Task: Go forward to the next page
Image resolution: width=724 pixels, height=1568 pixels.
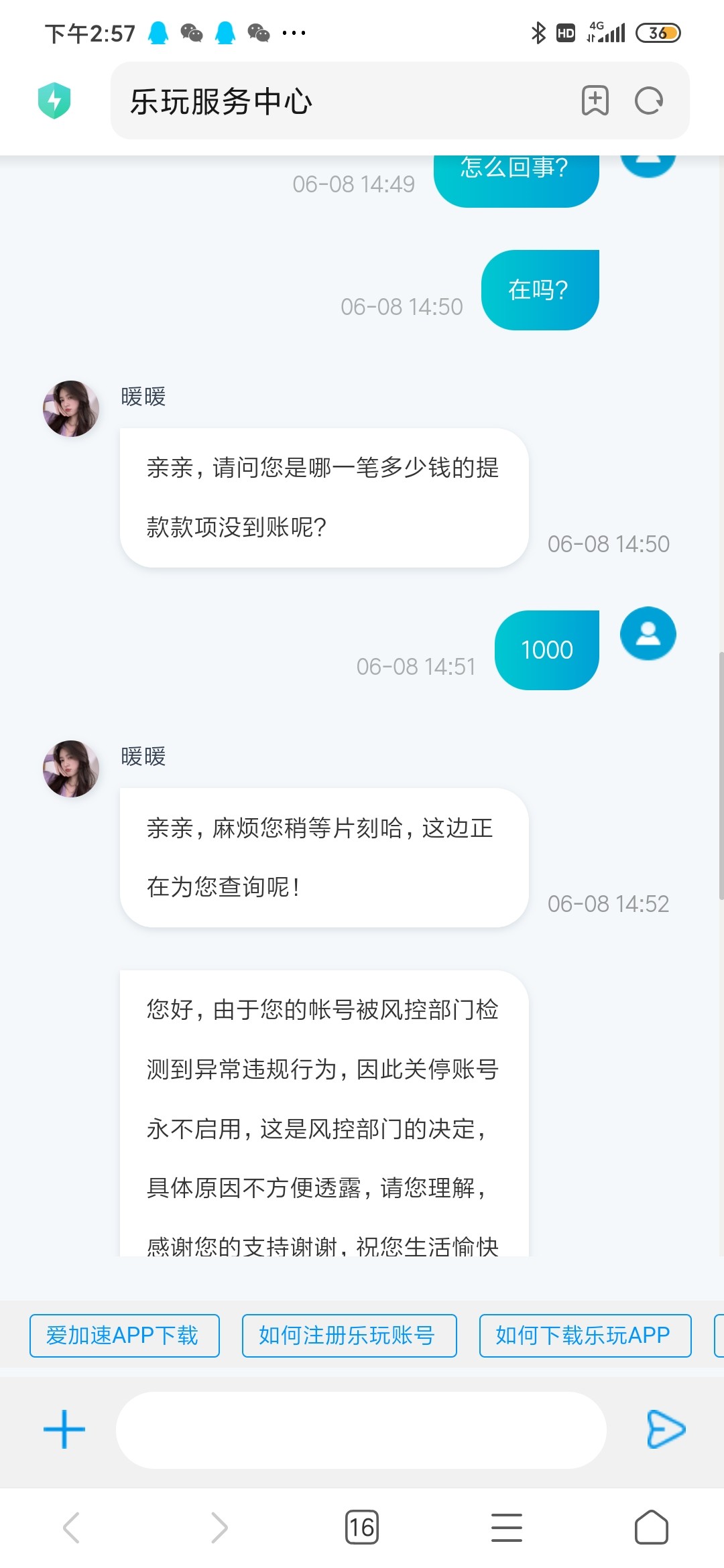Action: (x=219, y=1528)
